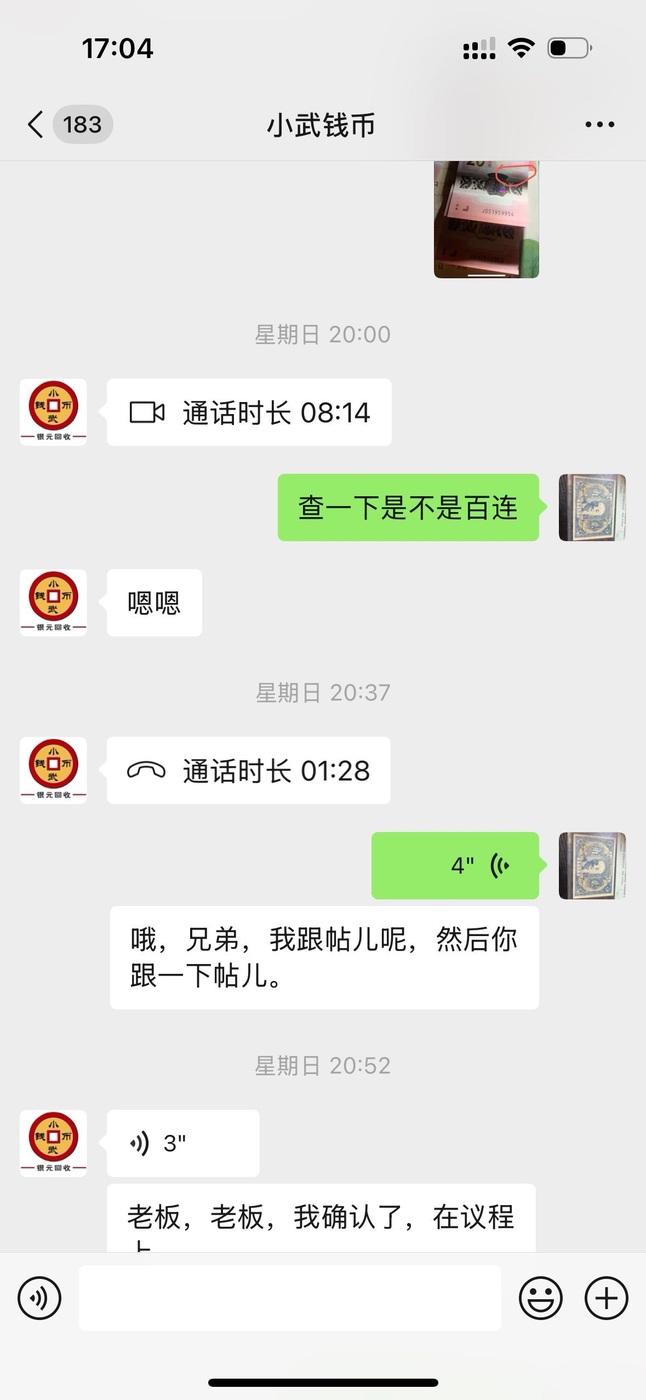Focus the message text field
Screen dimensions: 646x1400
tap(290, 1298)
